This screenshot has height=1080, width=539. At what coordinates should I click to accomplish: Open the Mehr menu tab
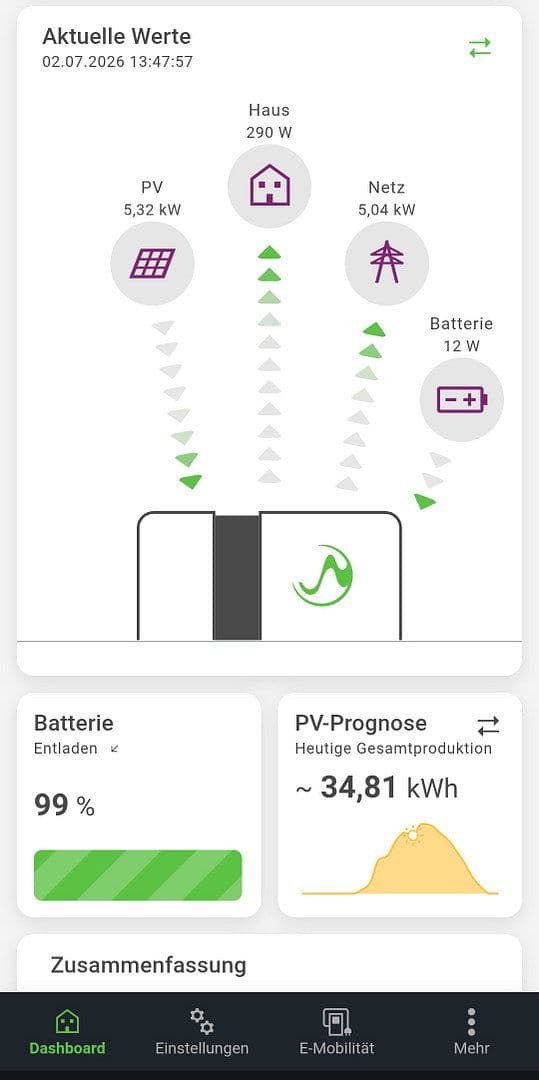[472, 1032]
